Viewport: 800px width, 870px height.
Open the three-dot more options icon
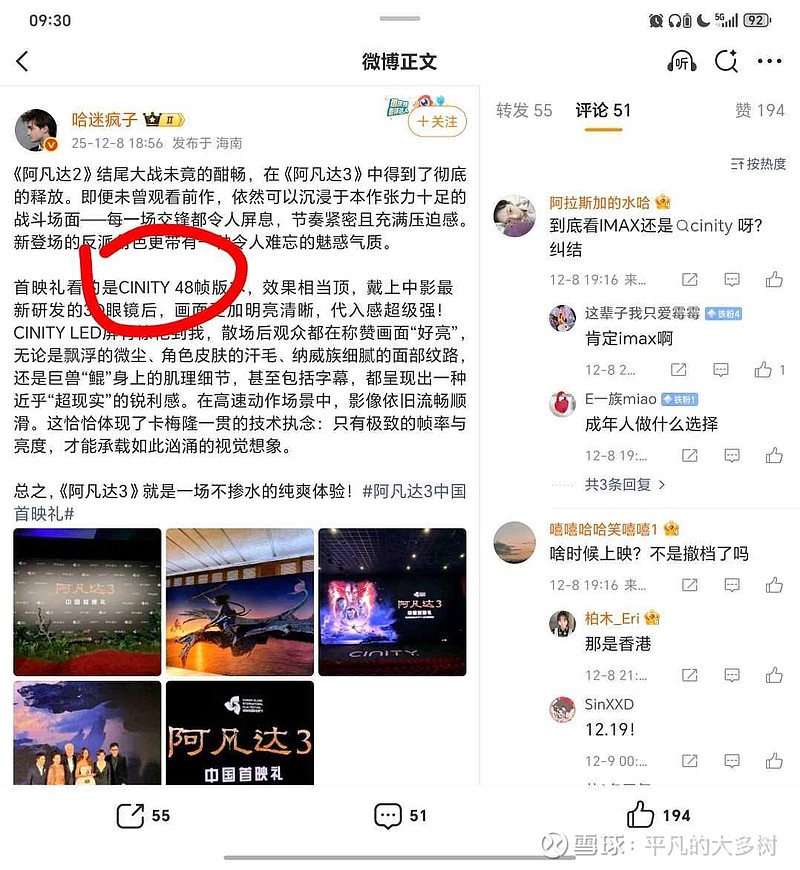(x=771, y=61)
